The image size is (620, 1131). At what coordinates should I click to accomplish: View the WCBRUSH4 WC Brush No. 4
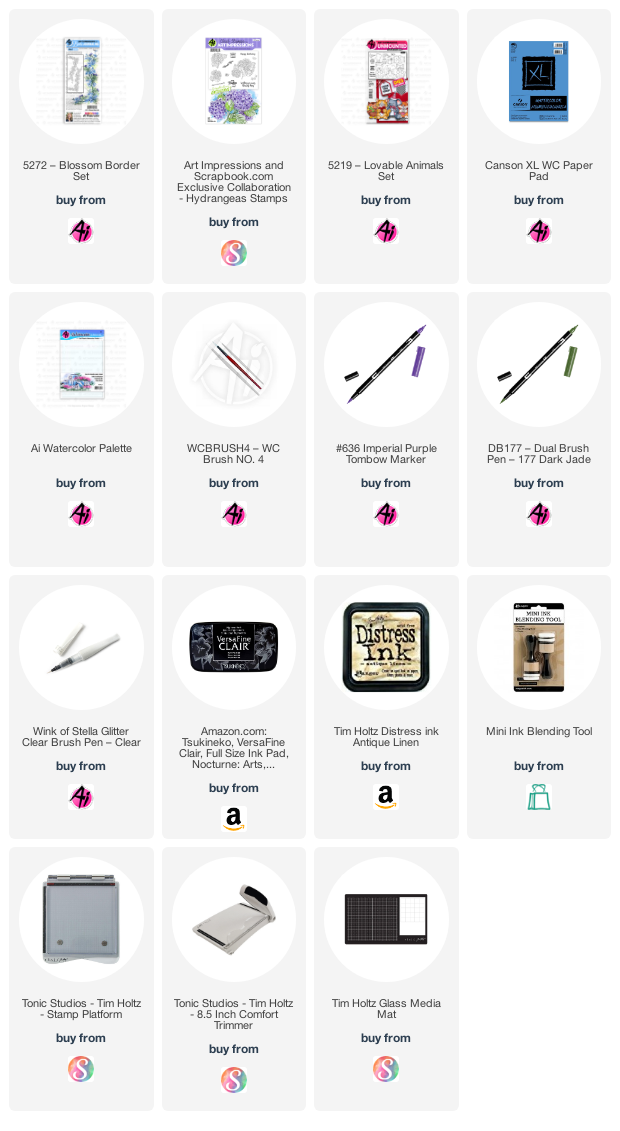tap(234, 364)
